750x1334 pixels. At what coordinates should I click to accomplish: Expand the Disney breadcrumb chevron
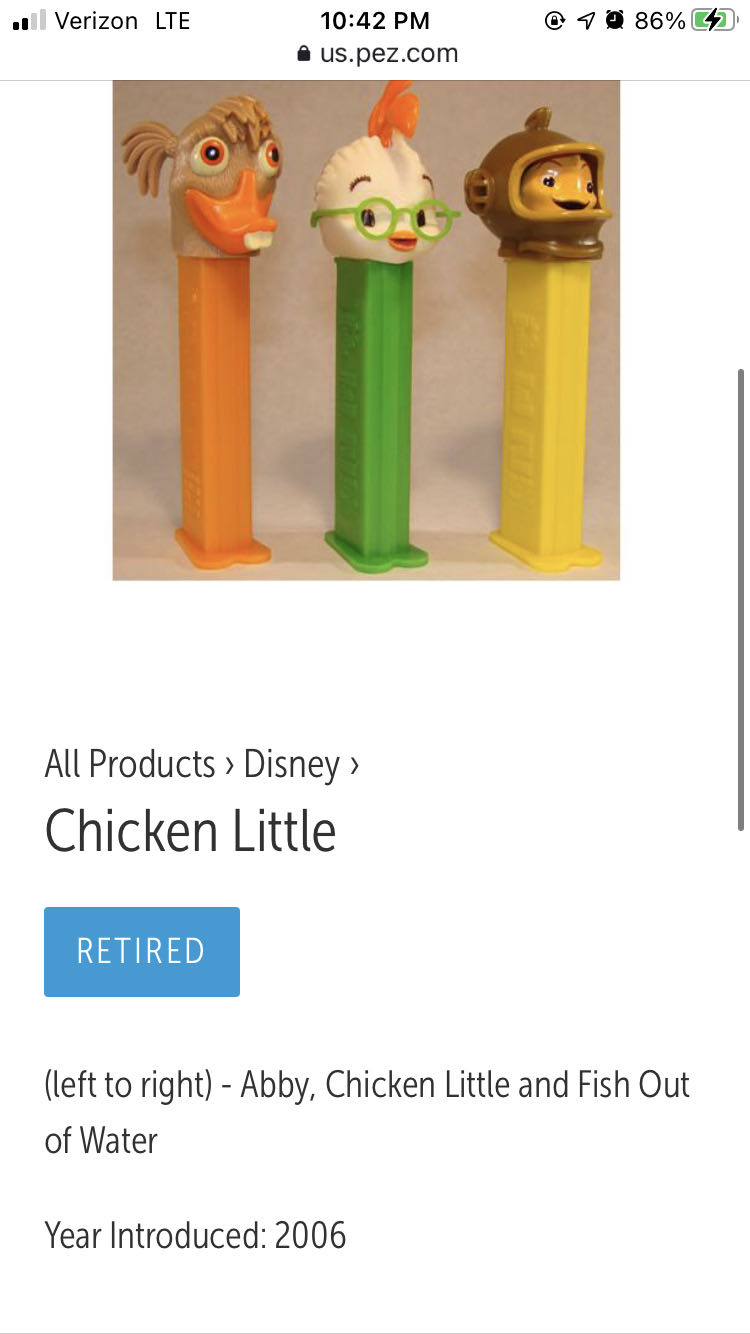(358, 763)
